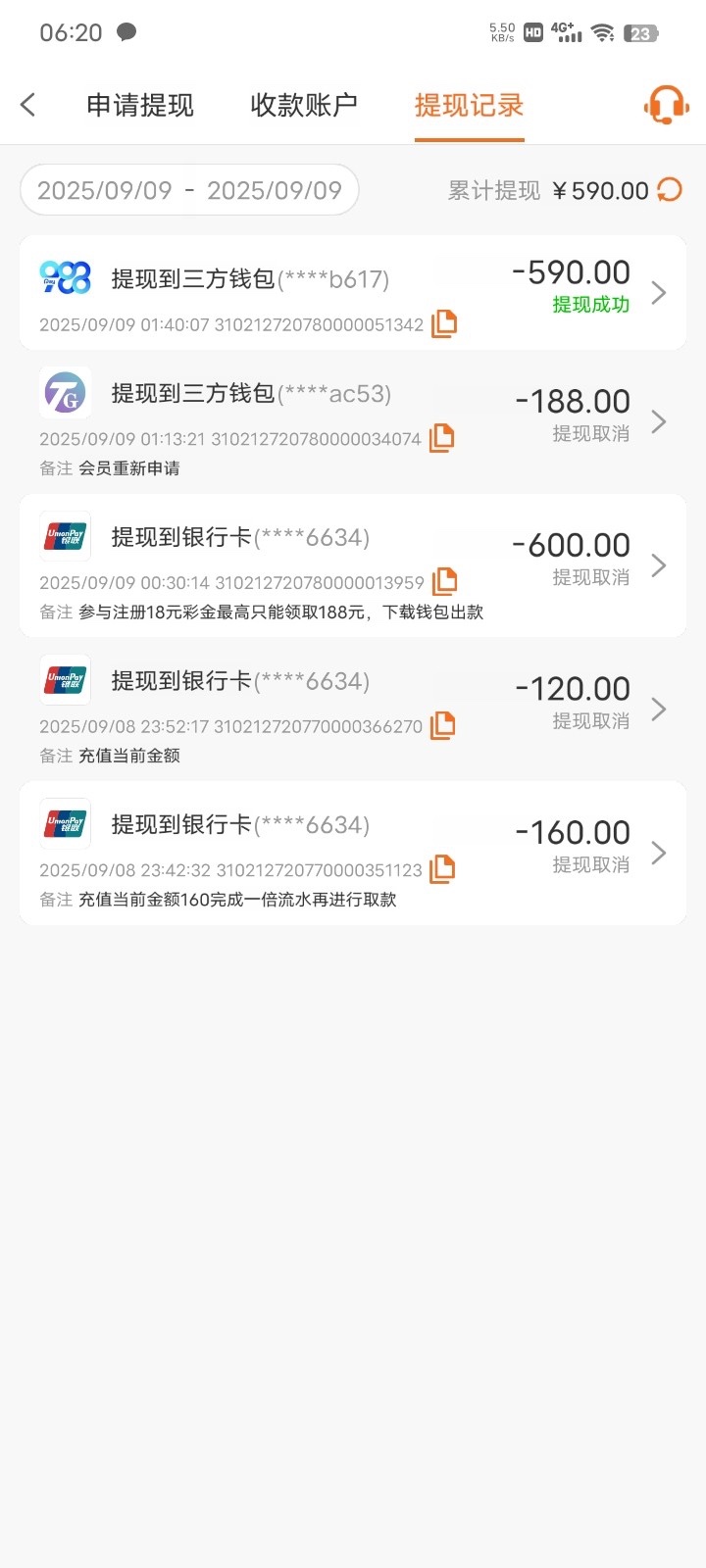Open the notification bubble in the status bar
Viewport: 706px width, 1568px height.
(x=126, y=31)
